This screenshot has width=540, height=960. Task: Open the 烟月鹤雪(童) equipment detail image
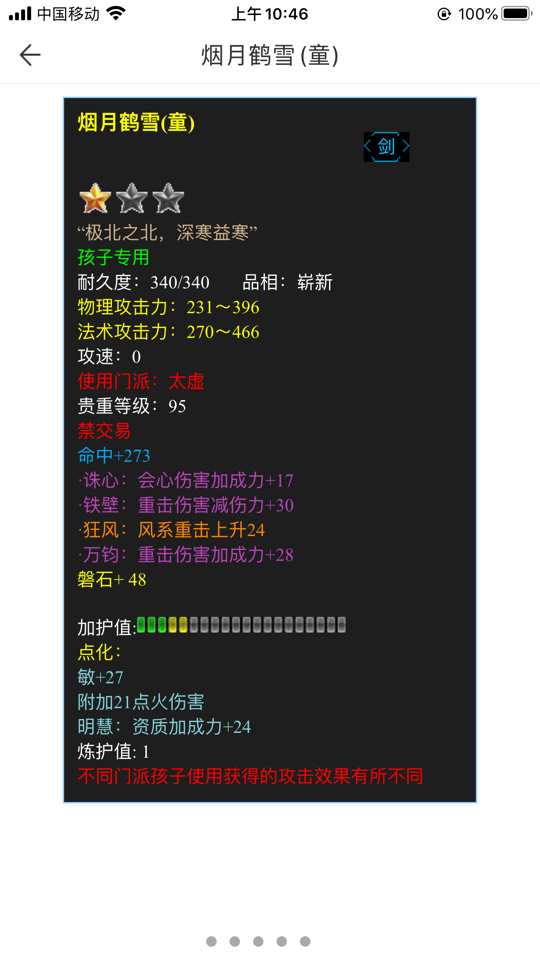pyautogui.click(x=270, y=450)
